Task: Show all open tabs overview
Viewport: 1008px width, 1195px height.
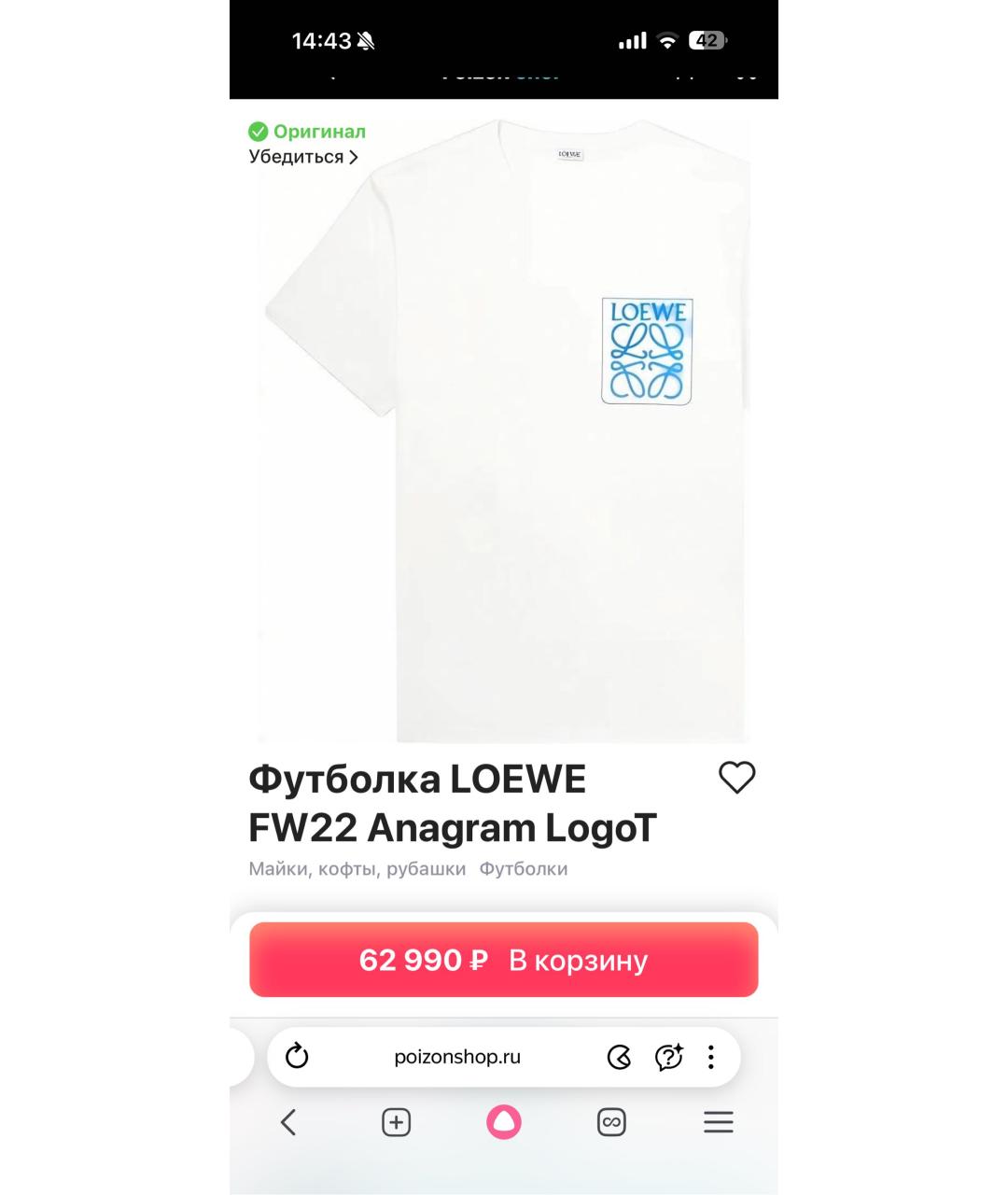Action: (611, 1121)
